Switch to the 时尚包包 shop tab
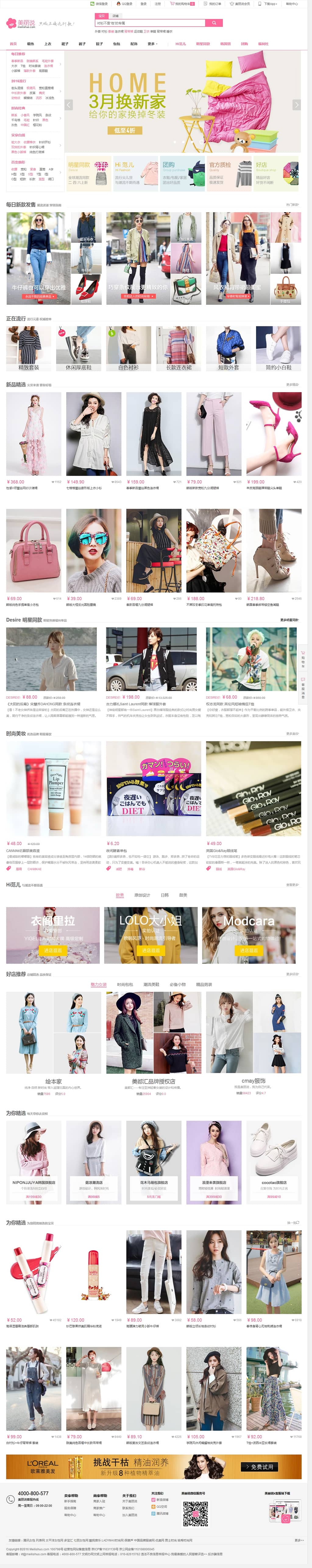The height and width of the screenshot is (1568, 312). 125,984
